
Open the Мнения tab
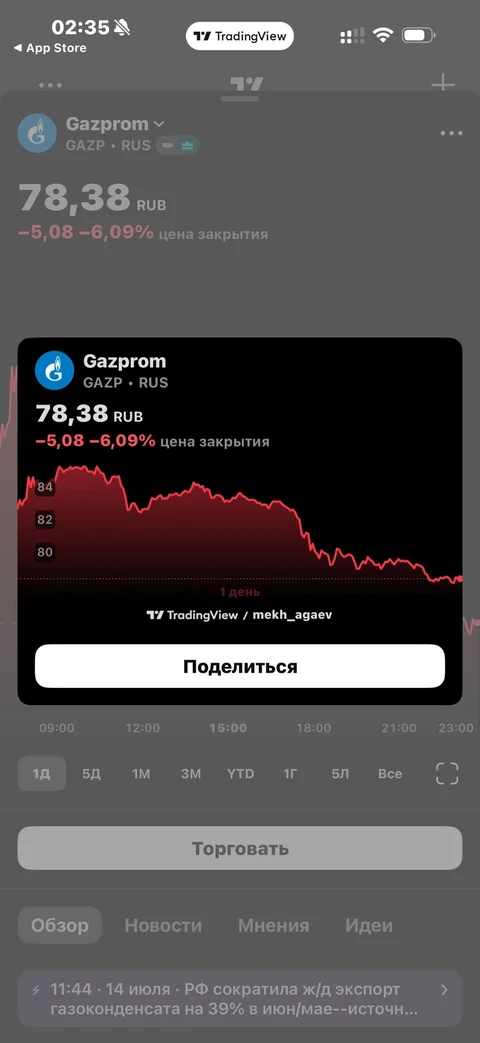coord(273,925)
